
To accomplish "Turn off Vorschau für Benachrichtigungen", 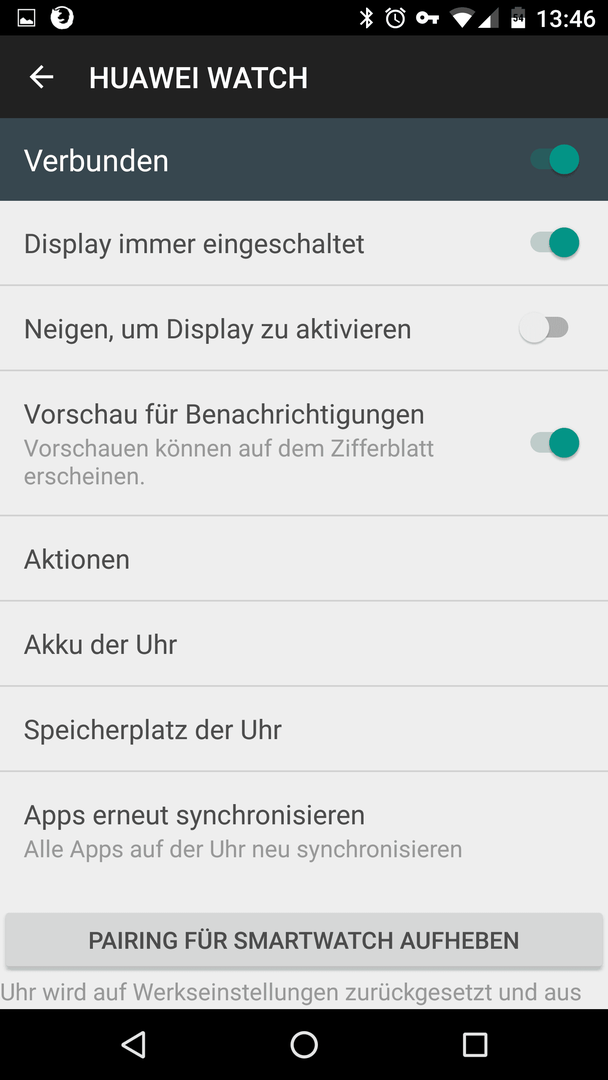I will (554, 443).
